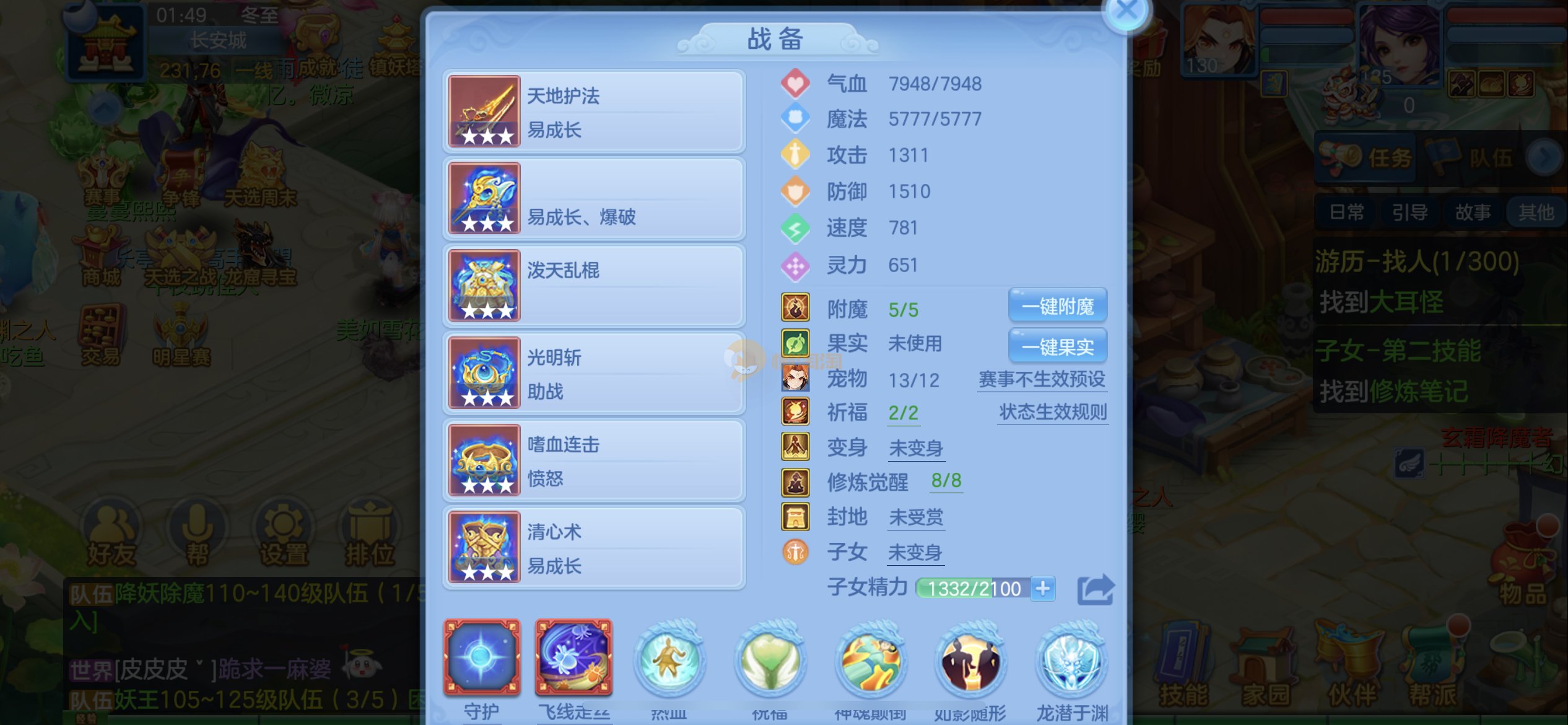Add 子女精力 with the plus button

(1043, 588)
